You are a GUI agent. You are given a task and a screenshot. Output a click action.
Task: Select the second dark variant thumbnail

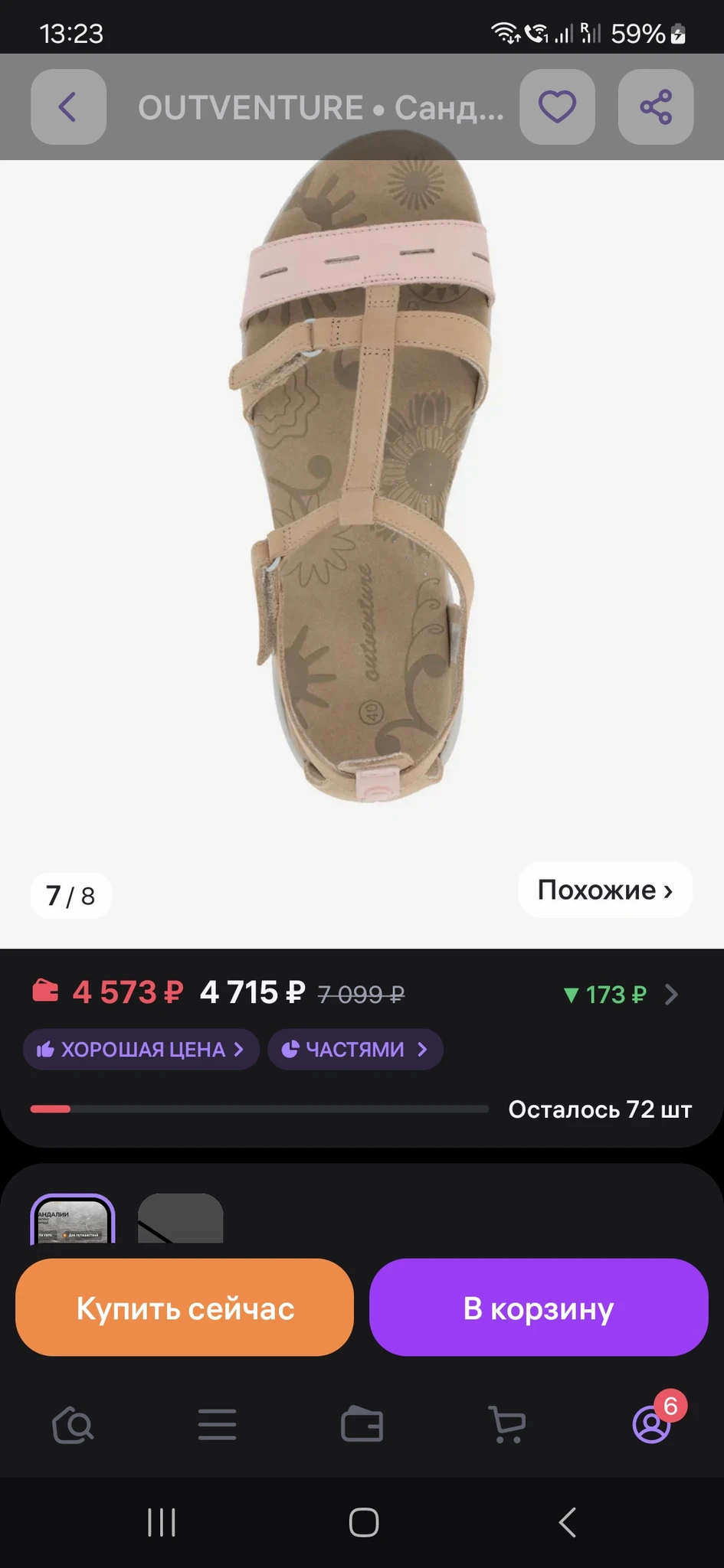[180, 1220]
